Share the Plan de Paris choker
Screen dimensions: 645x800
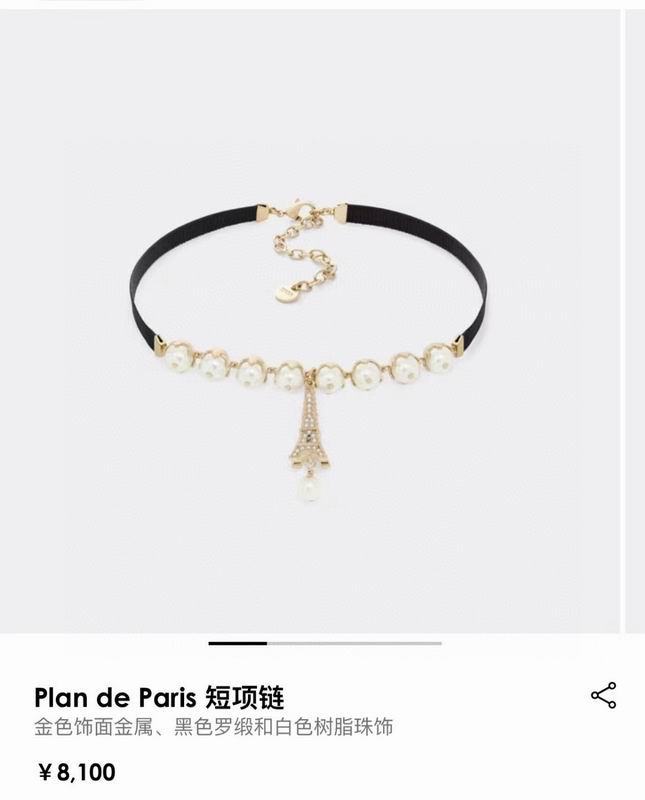(x=603, y=696)
